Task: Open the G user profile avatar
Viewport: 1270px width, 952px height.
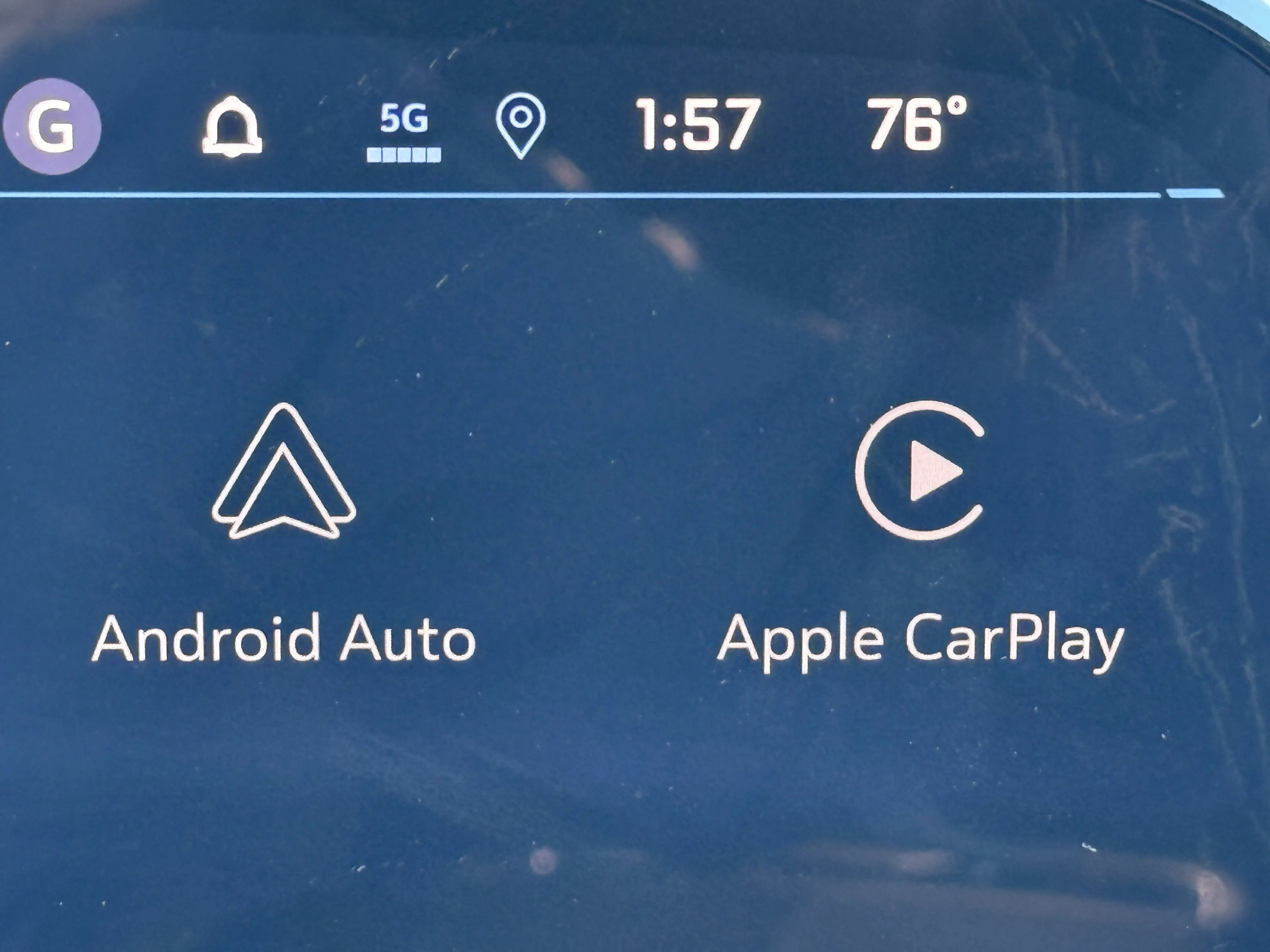Action: point(52,126)
